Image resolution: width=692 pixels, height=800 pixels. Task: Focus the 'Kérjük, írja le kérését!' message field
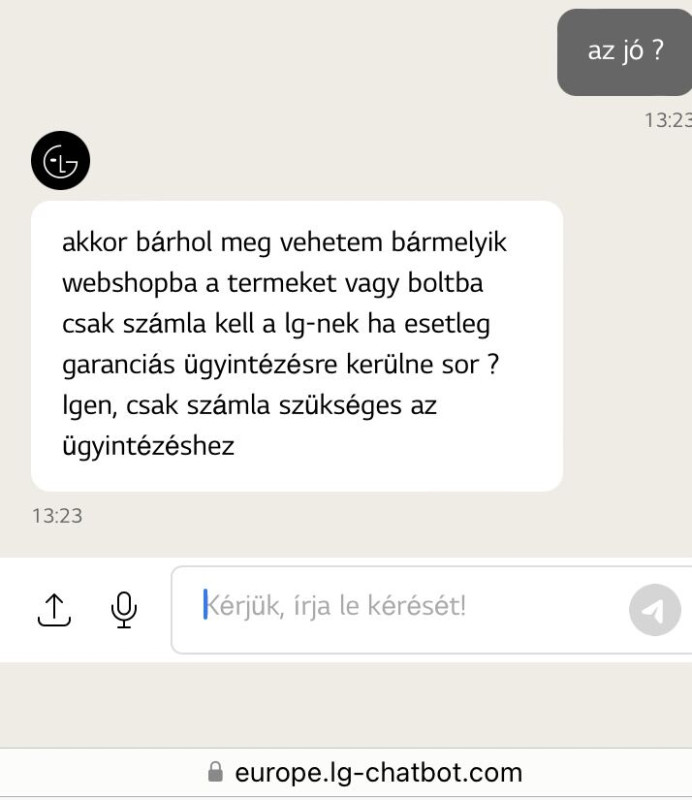pyautogui.click(x=400, y=608)
